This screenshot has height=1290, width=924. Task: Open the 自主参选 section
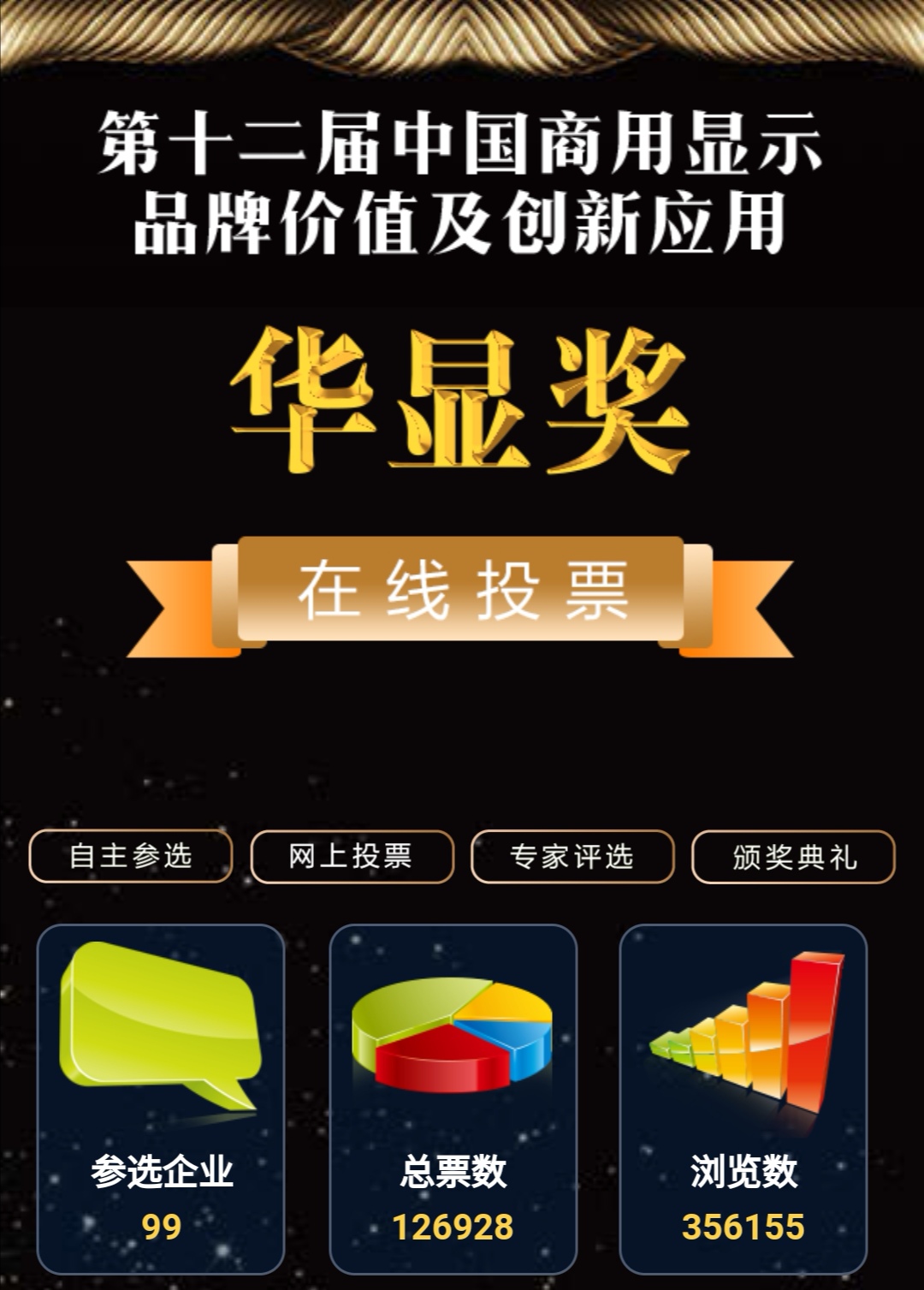point(131,856)
